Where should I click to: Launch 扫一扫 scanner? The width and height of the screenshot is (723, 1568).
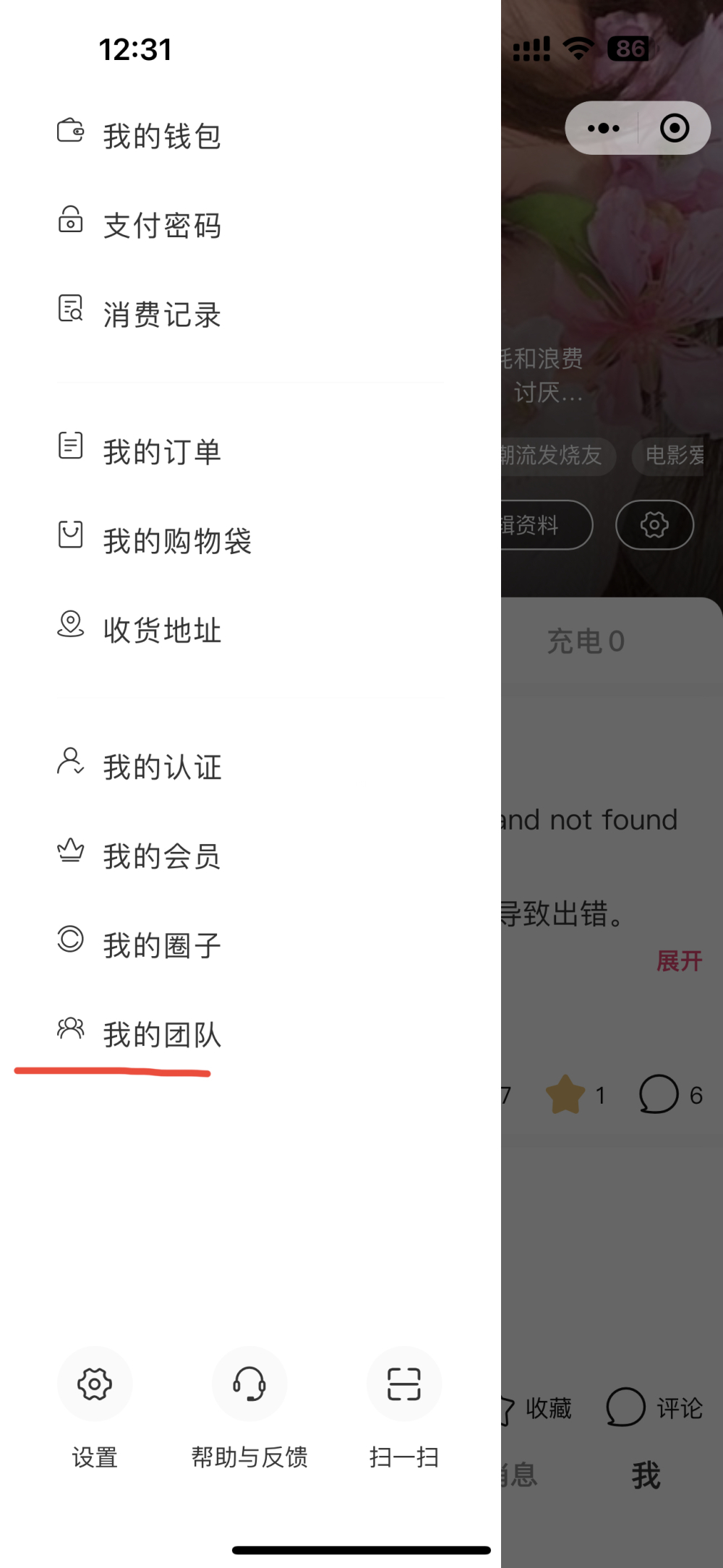403,1384
